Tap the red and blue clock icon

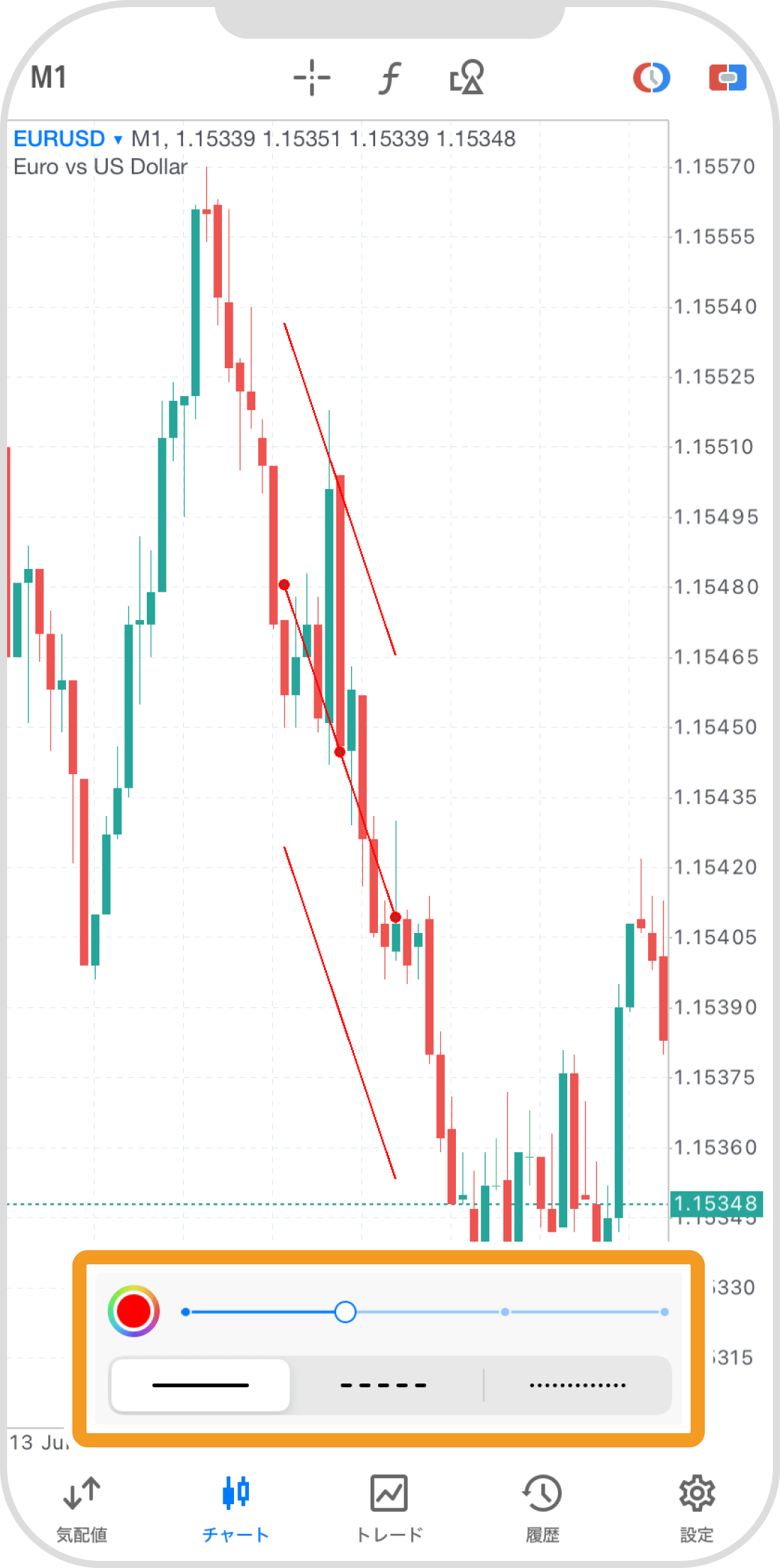(x=652, y=77)
